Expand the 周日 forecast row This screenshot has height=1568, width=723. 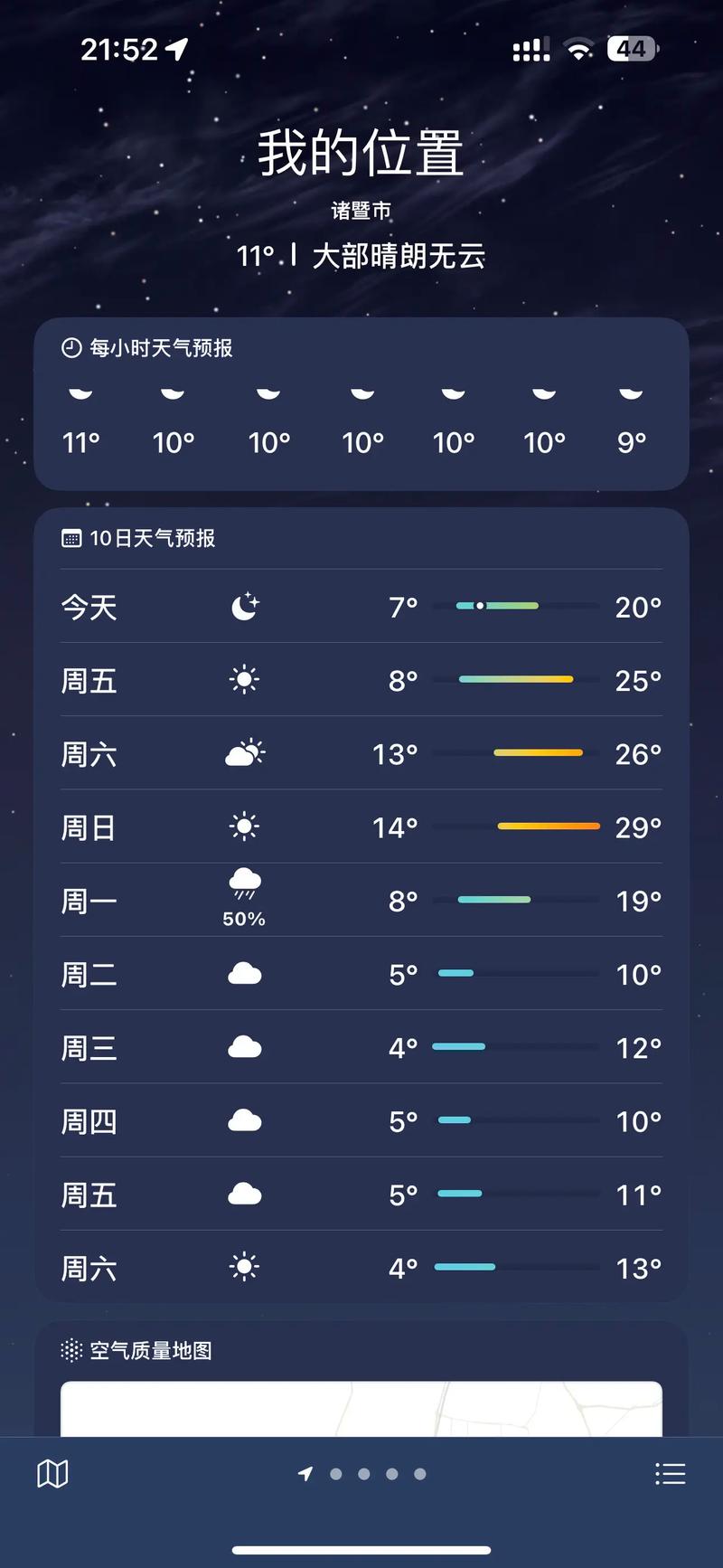pyautogui.click(x=361, y=827)
